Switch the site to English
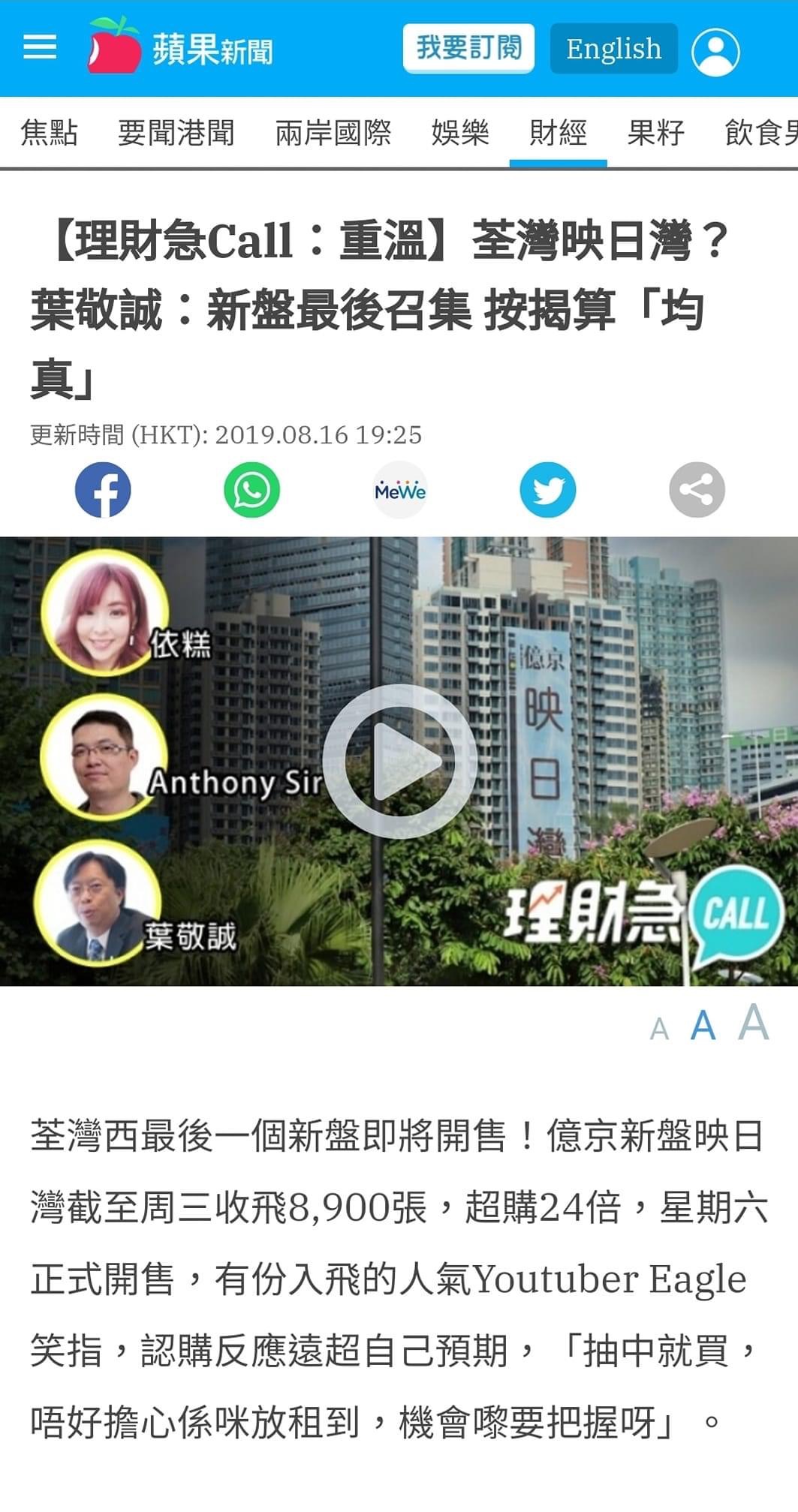Viewport: 798px width, 1512px height. 613,48
